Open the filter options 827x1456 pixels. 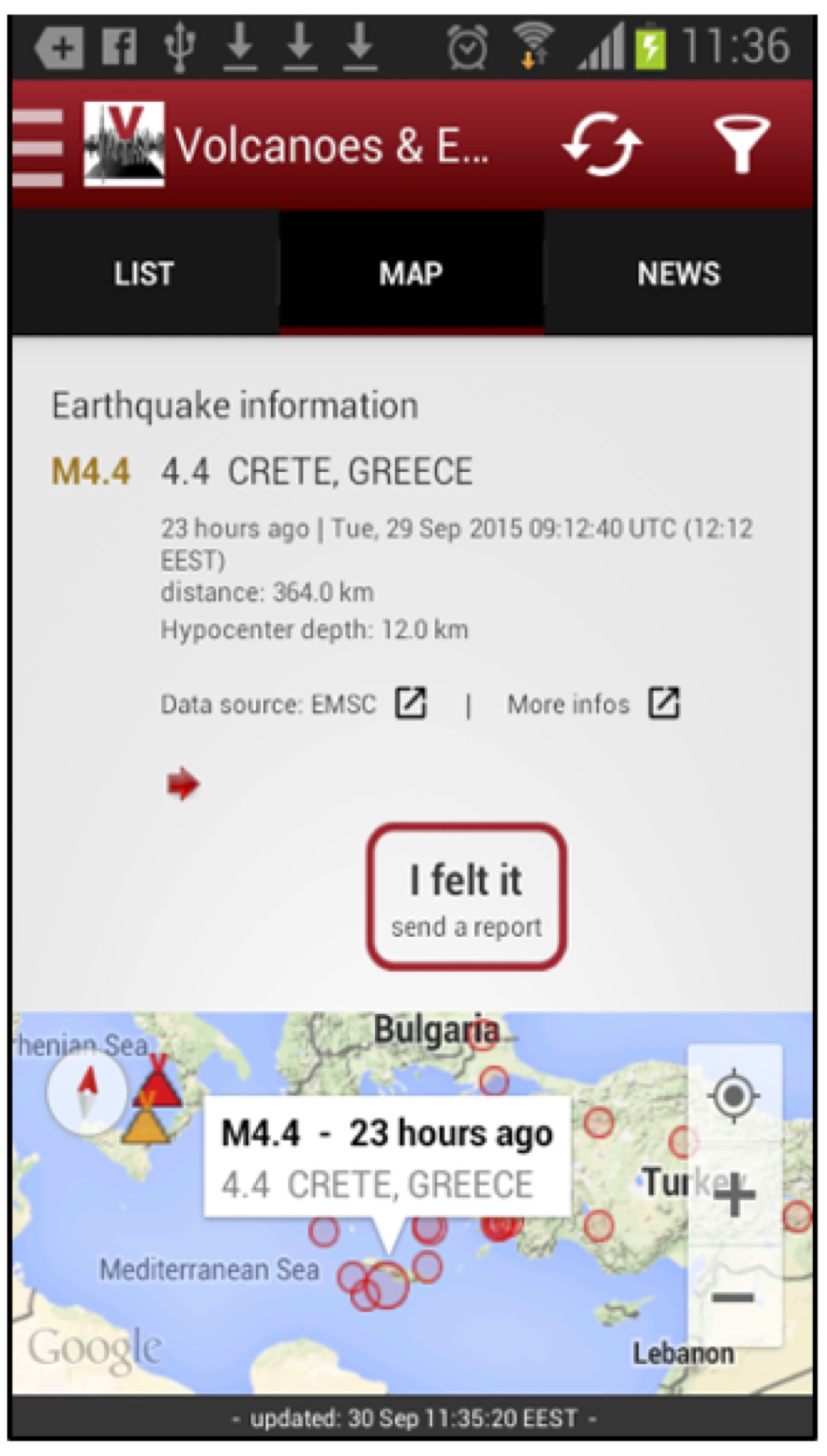pos(740,144)
